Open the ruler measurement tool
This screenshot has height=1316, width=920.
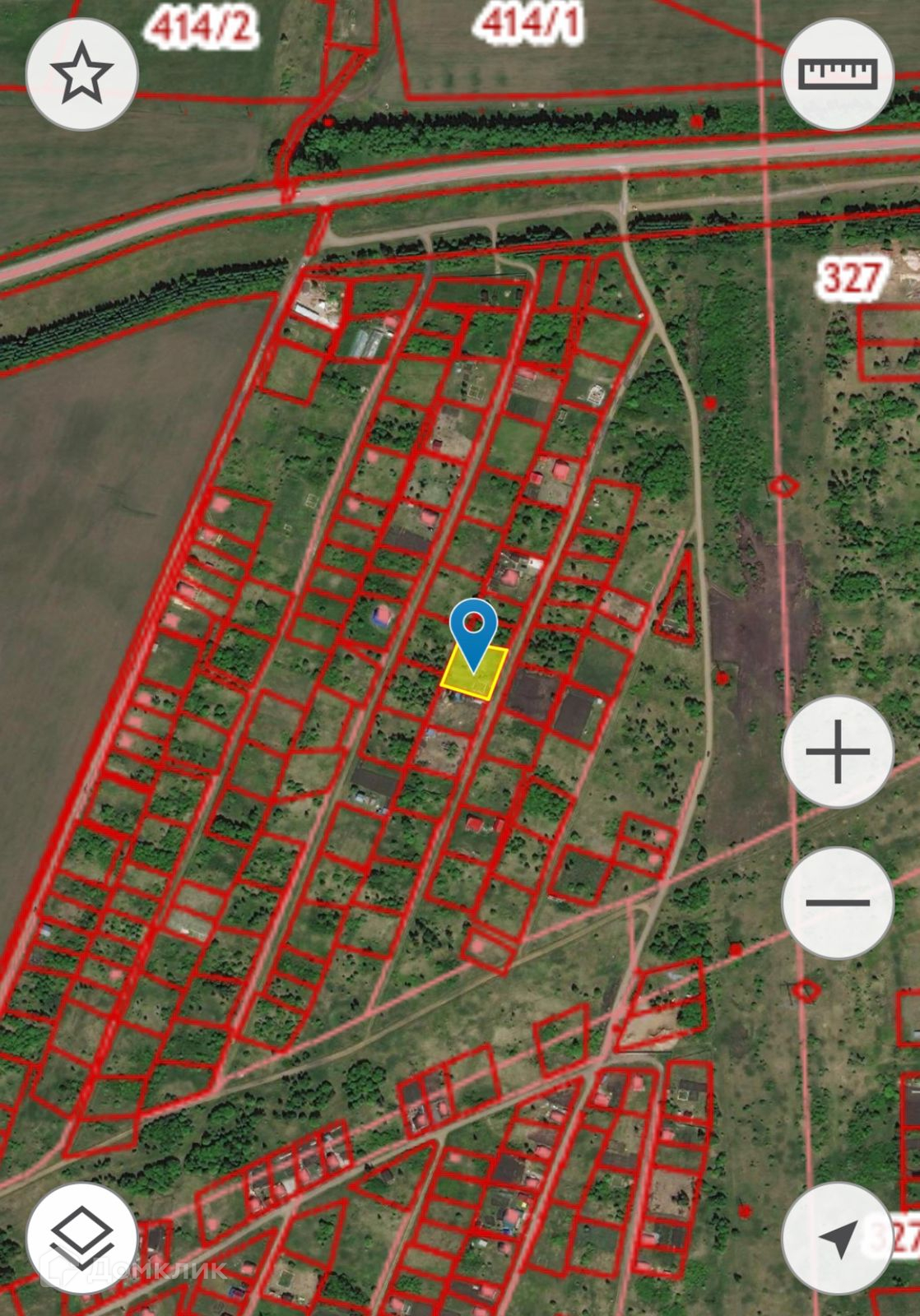[837, 73]
